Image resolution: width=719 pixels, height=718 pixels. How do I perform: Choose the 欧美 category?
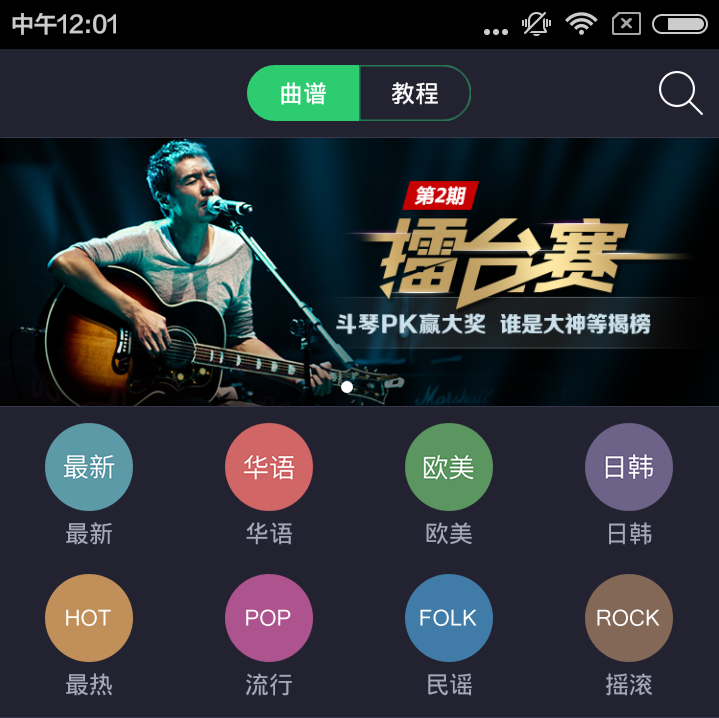[449, 467]
